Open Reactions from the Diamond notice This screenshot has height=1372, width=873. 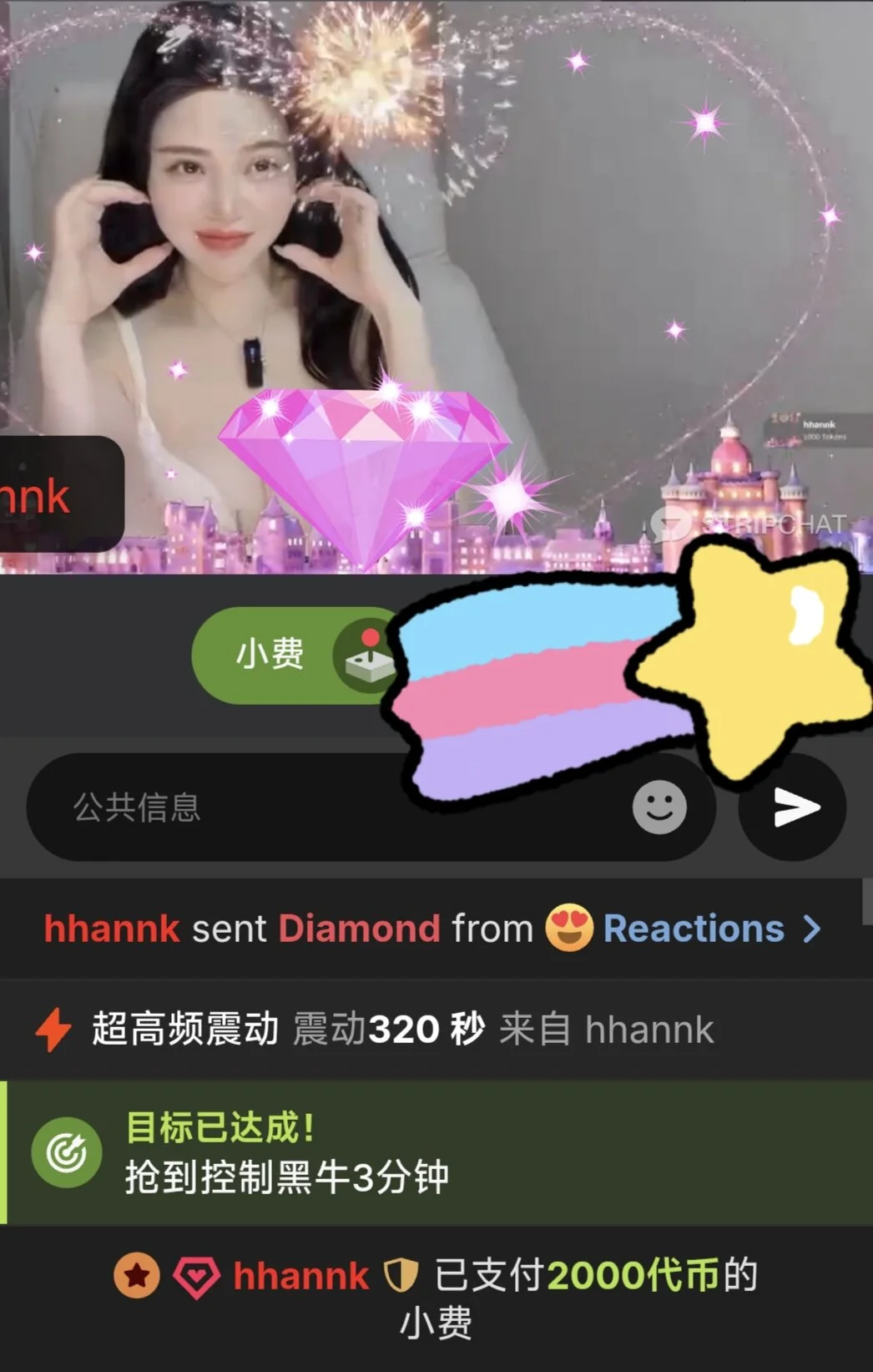(709, 929)
